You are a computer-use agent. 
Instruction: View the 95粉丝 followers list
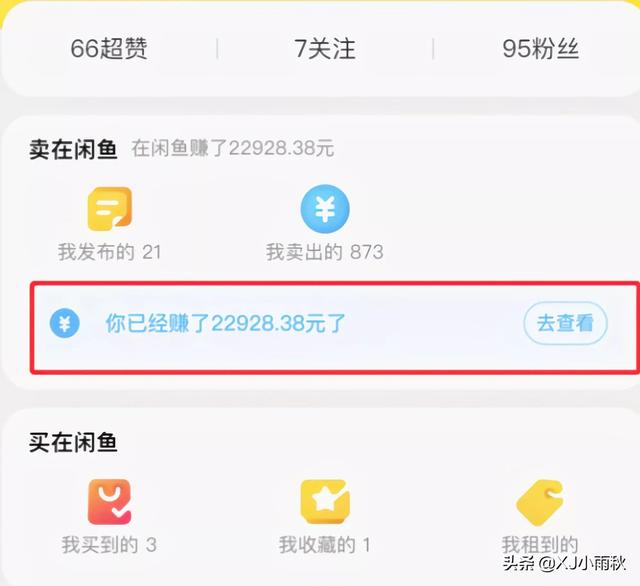click(x=541, y=48)
